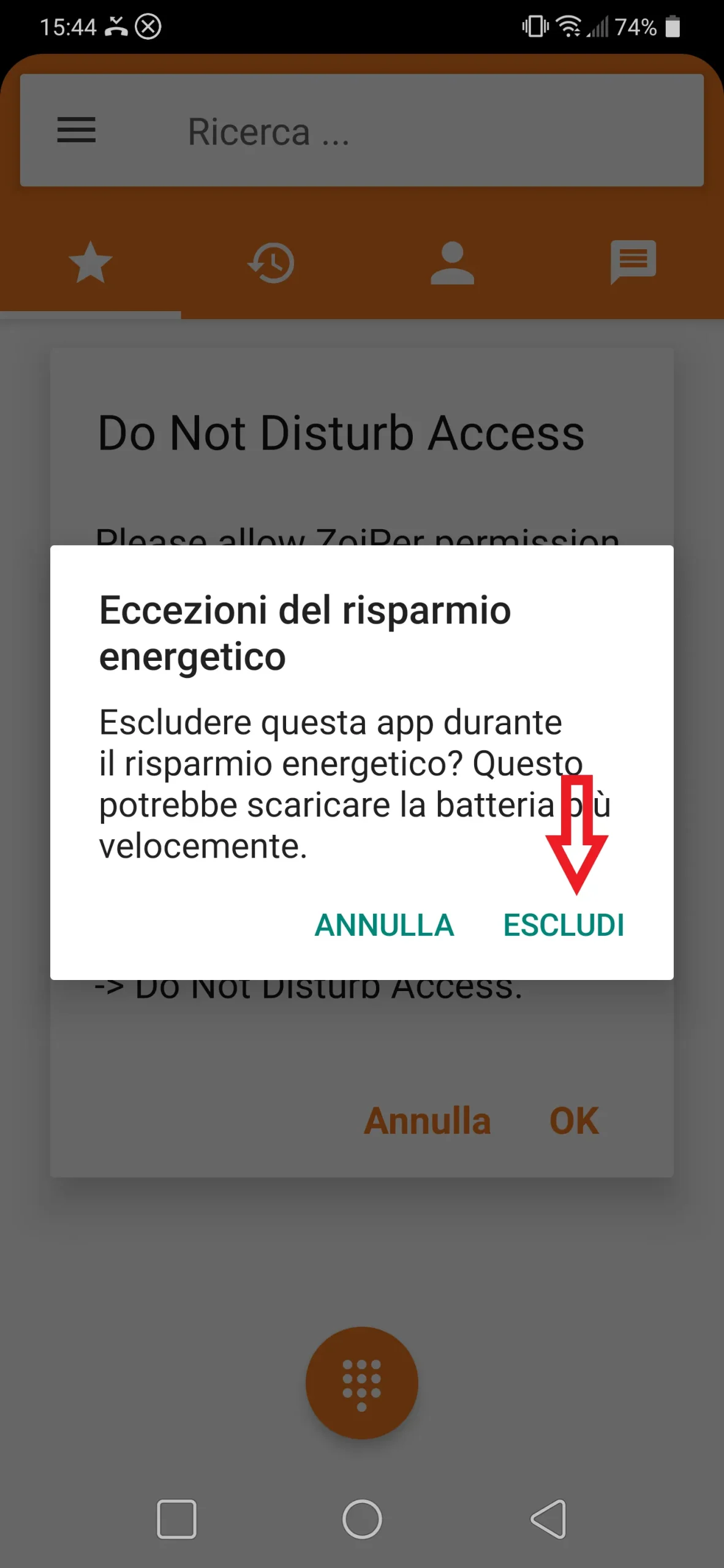This screenshot has width=724, height=1568.
Task: Tap ANNULLA in the energy saving dialog
Action: click(x=384, y=925)
